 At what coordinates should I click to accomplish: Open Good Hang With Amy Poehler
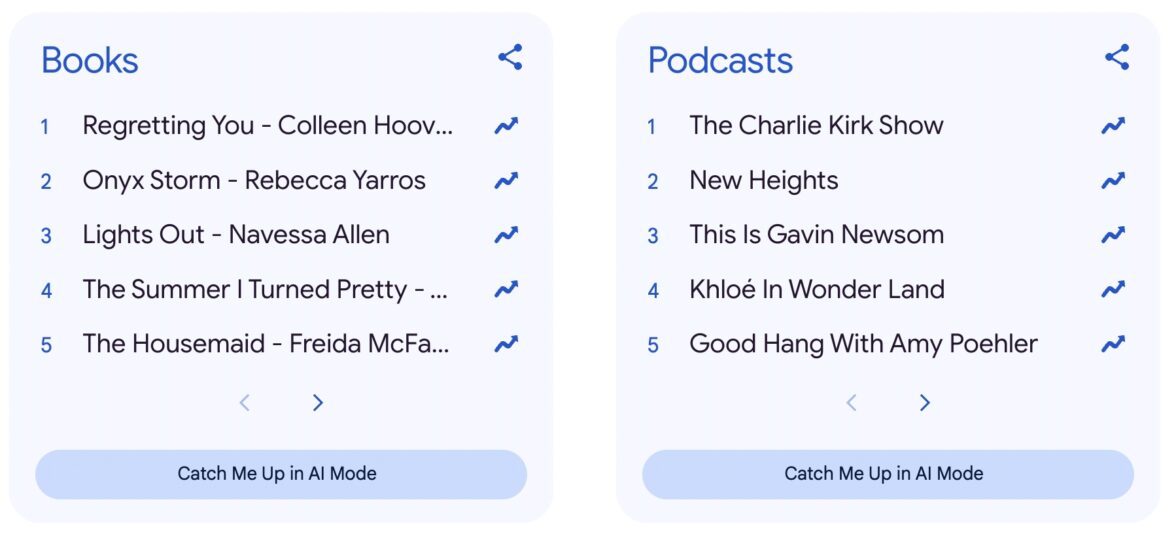863,344
